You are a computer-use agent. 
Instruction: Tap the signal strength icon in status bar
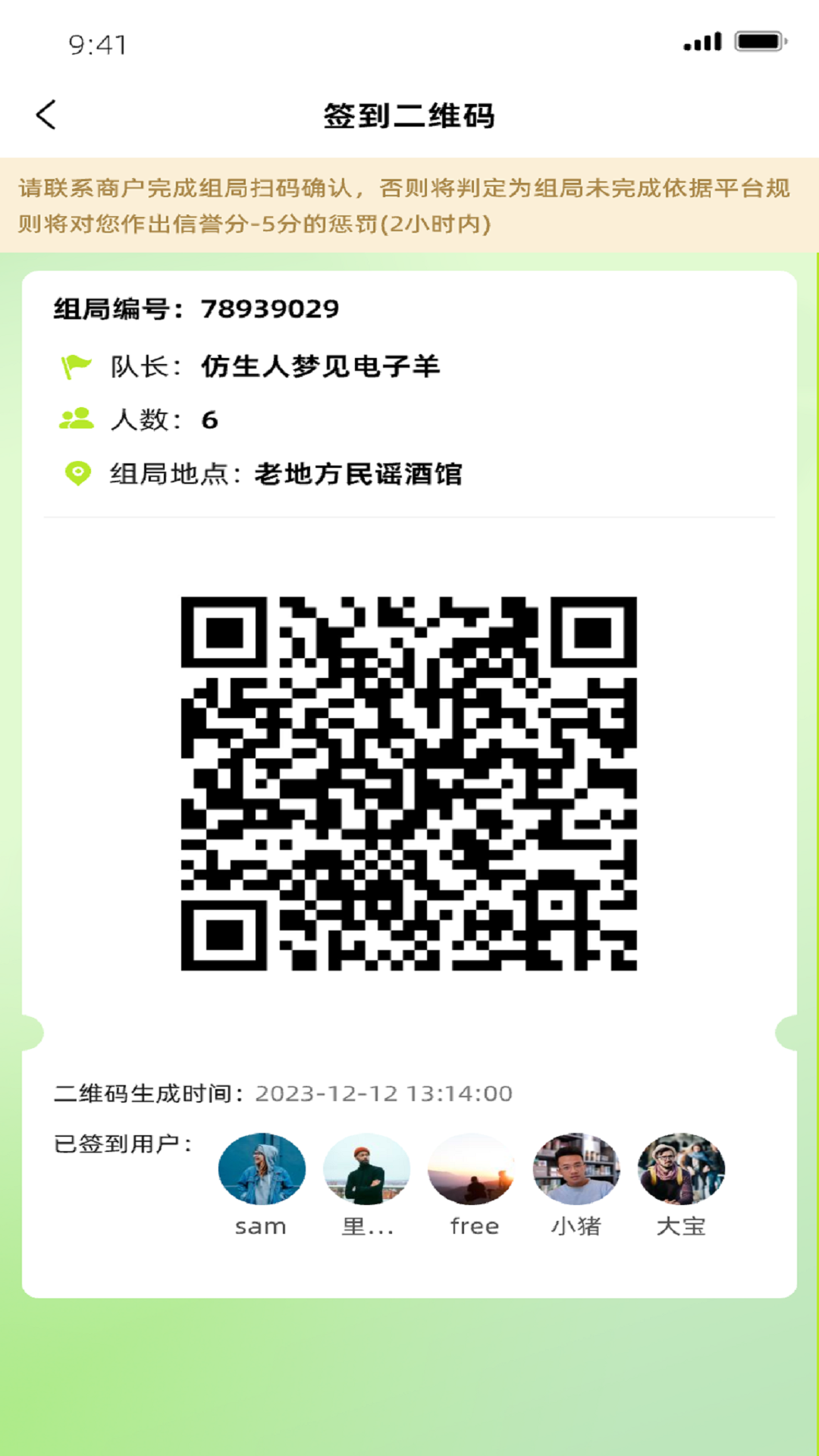[701, 43]
